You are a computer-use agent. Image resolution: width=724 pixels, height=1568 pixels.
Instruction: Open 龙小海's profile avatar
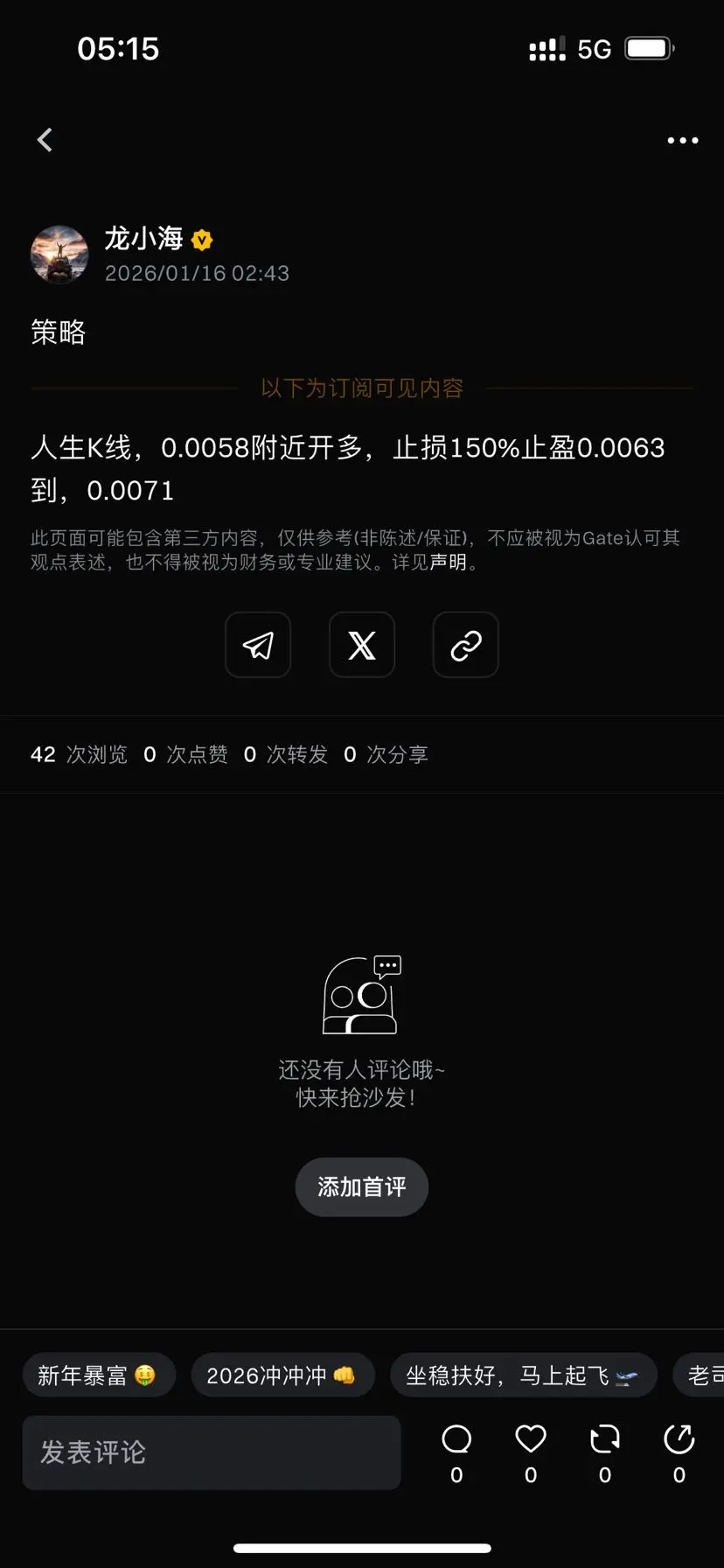tap(59, 255)
